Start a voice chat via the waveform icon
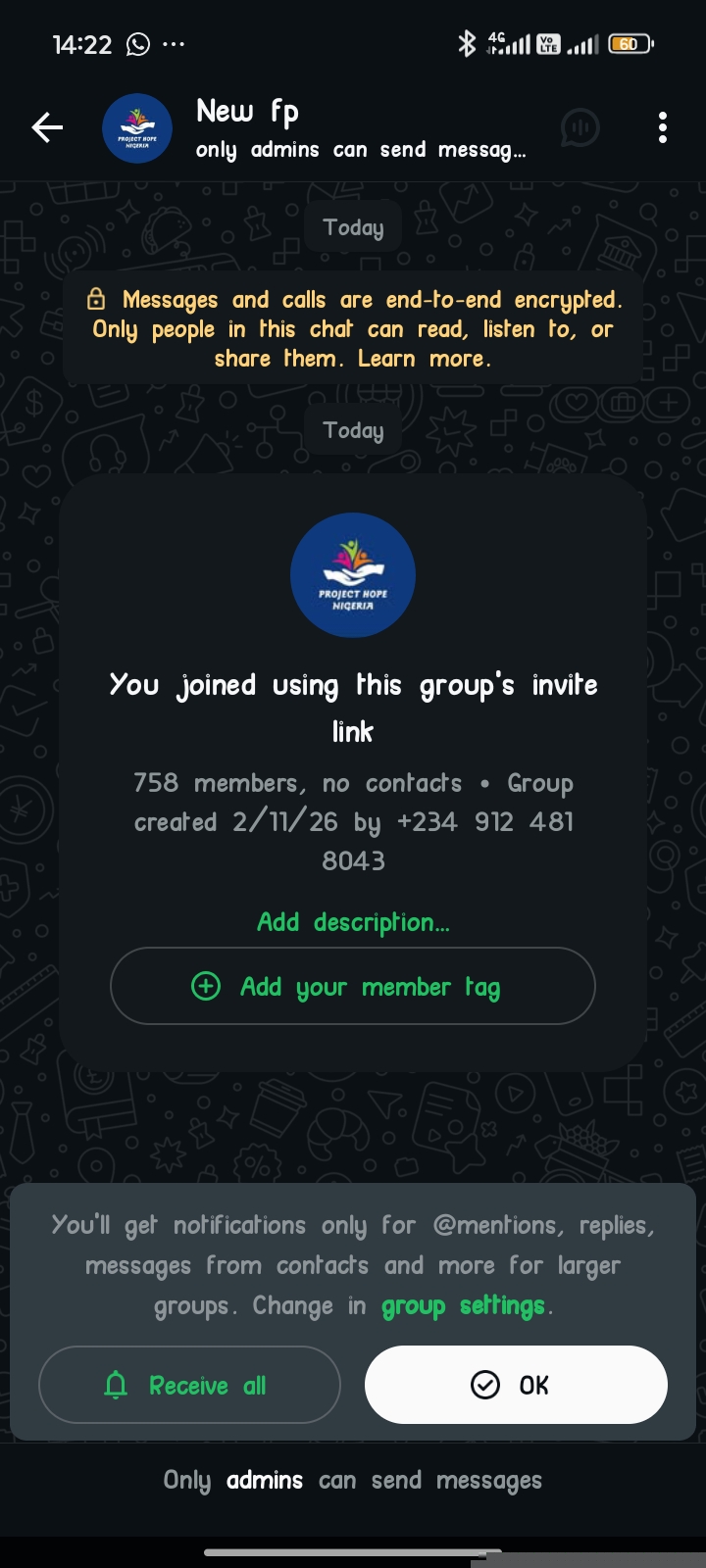The image size is (706, 1568). tap(580, 127)
